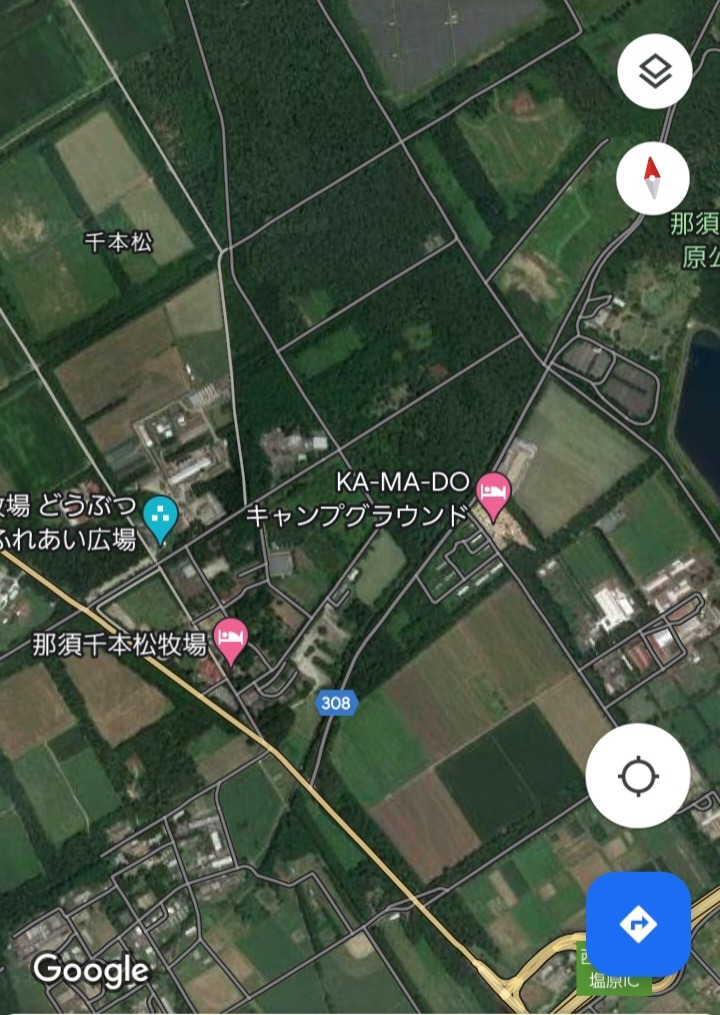Tap the compass to reorient north
Screen dimensions: 720x1015
[654, 179]
